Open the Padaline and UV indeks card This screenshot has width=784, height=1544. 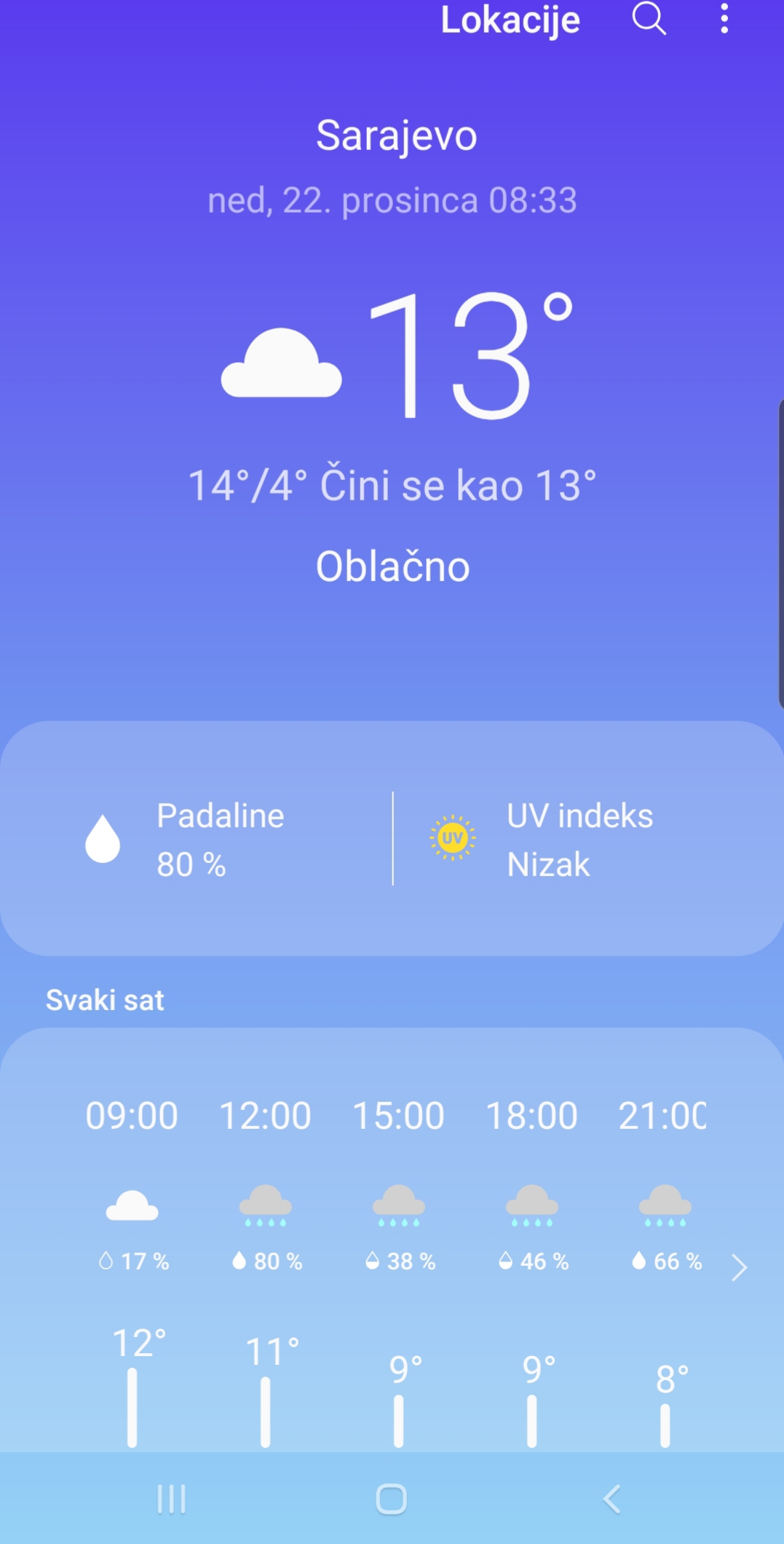click(392, 838)
